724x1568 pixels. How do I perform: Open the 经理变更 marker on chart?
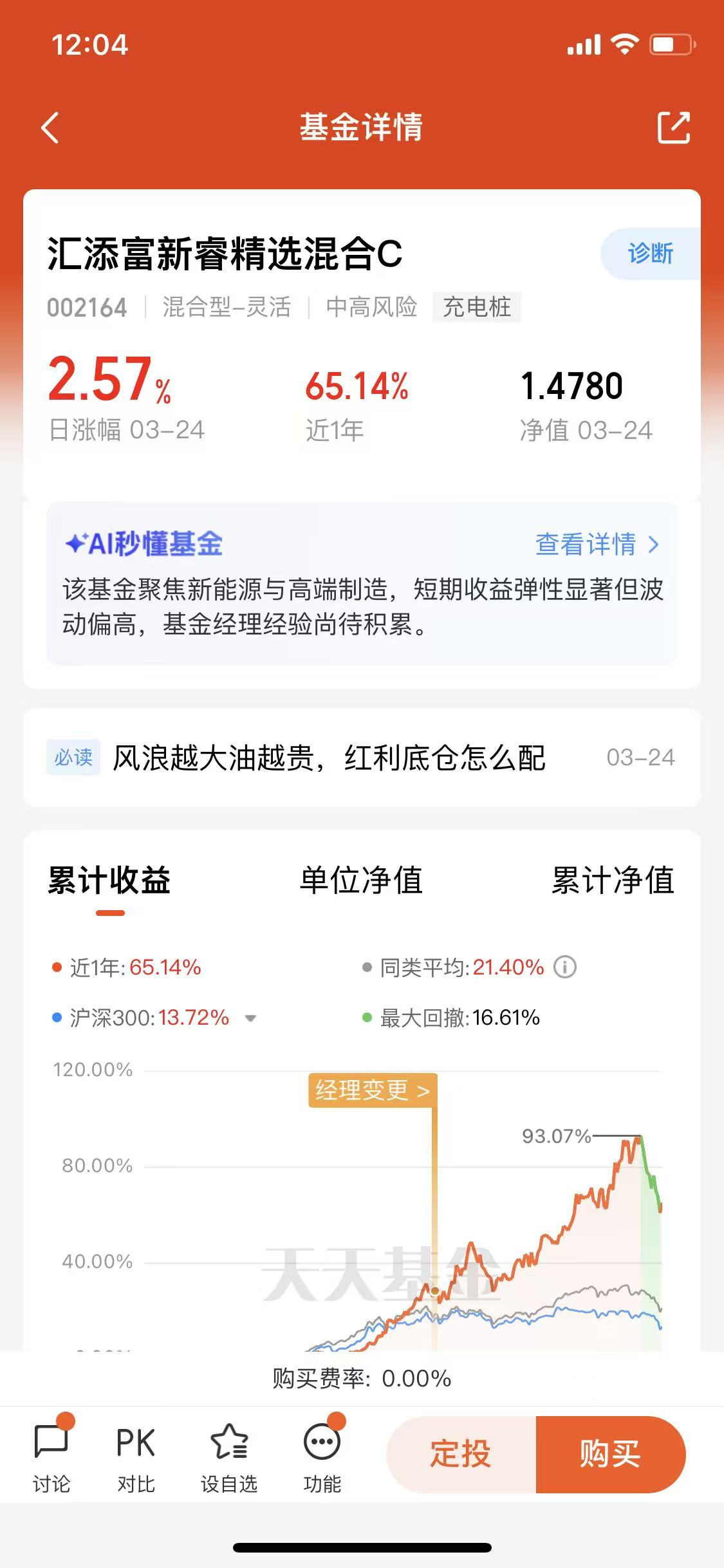[373, 1090]
